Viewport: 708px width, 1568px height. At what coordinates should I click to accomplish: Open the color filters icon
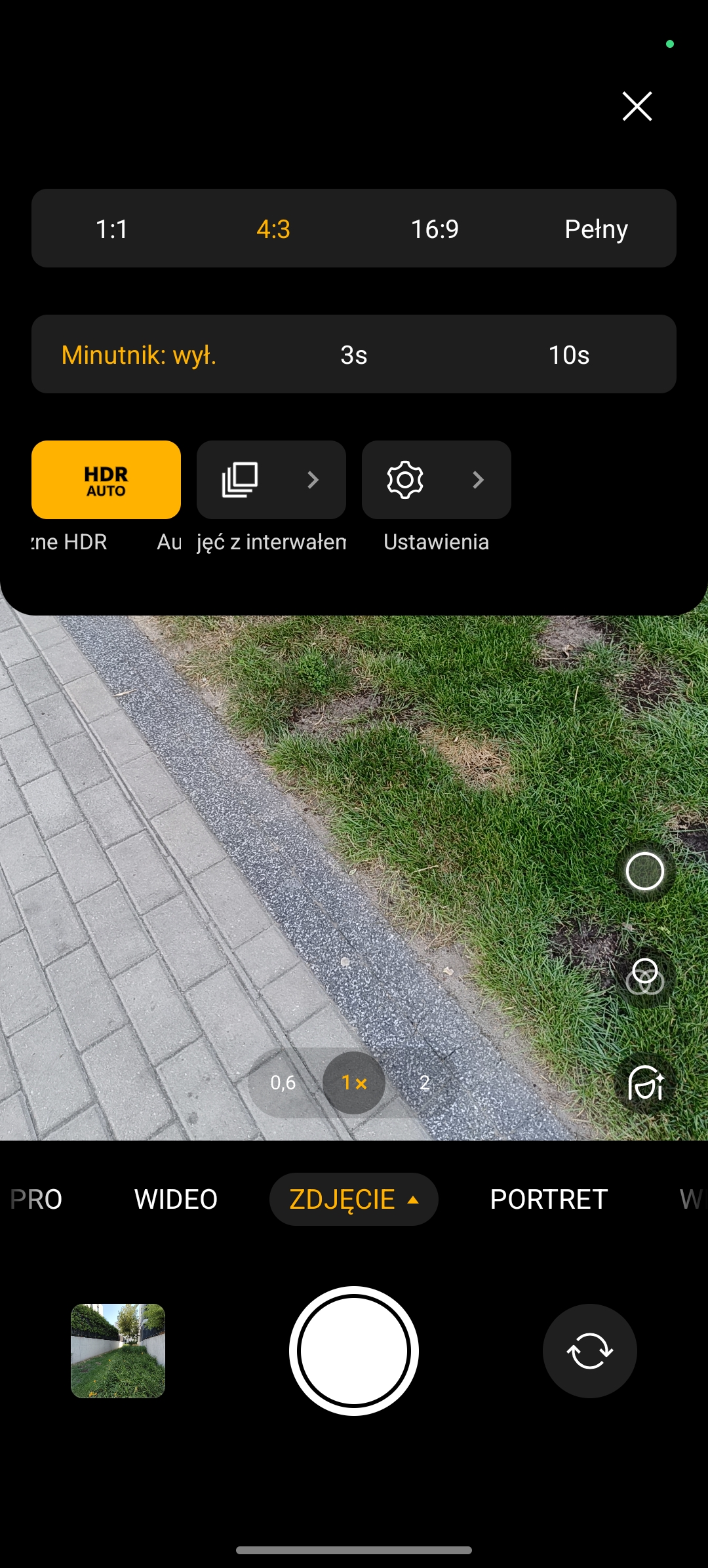pos(645,977)
